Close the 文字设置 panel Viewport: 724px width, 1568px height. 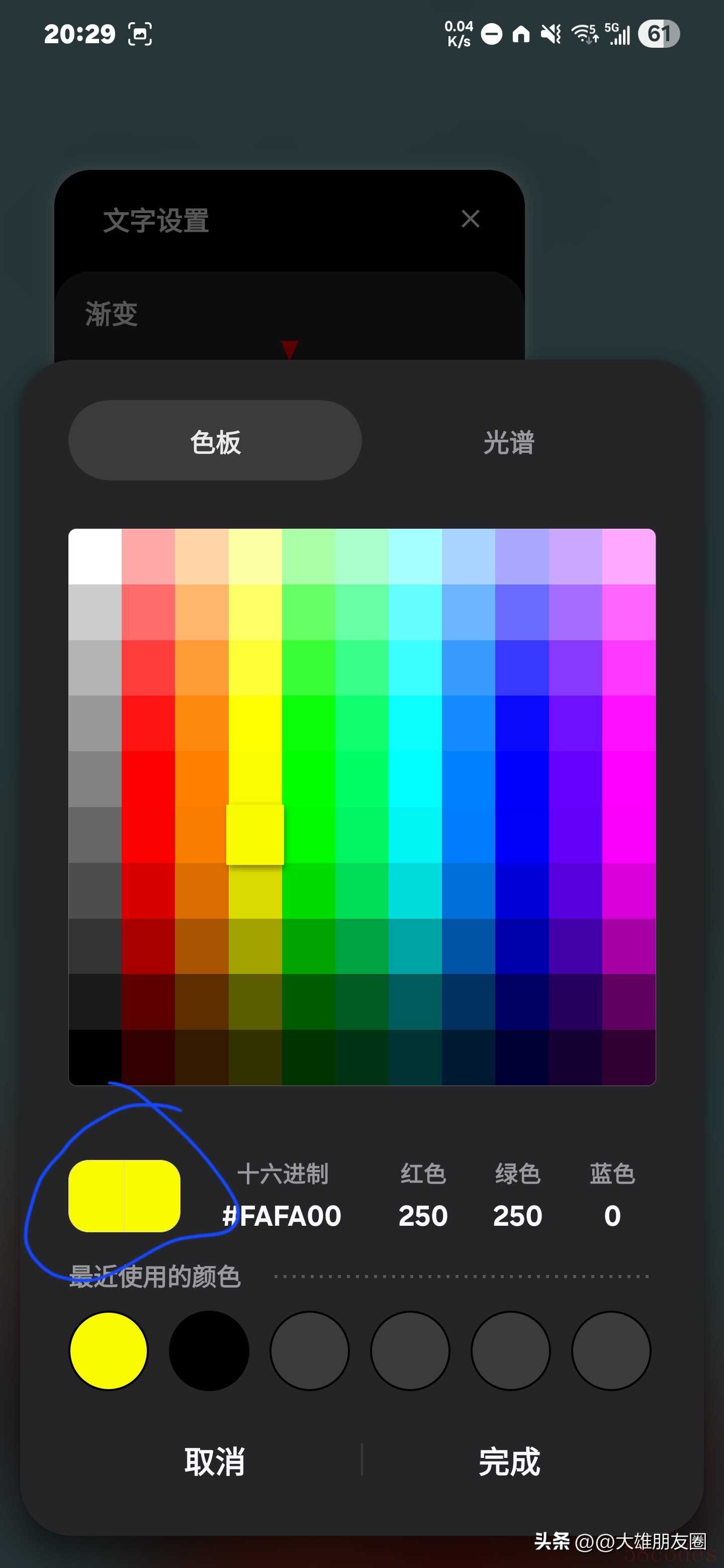pos(470,219)
